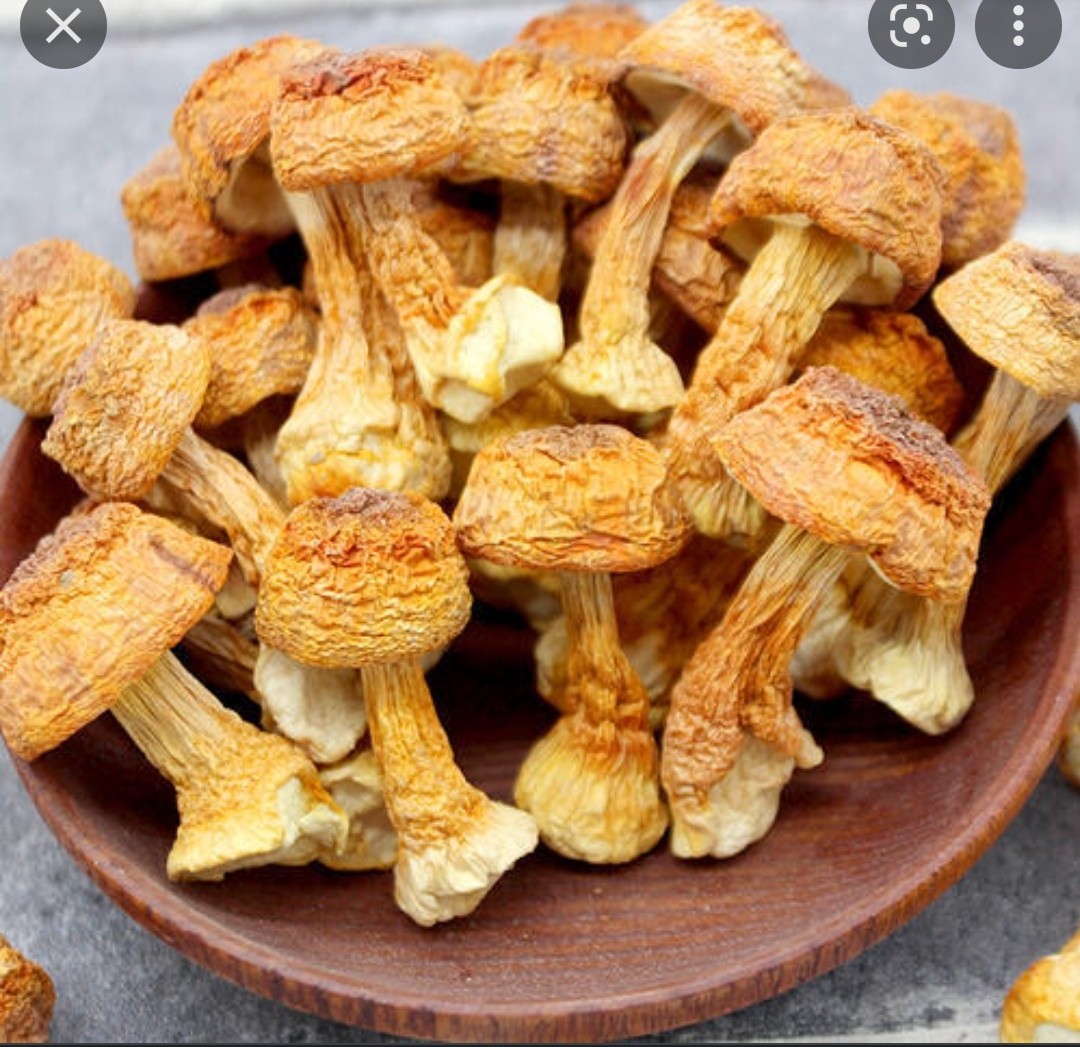This screenshot has height=1047, width=1080.
Task: Open the three-dot overflow menu
Action: pyautogui.click(x=1017, y=26)
